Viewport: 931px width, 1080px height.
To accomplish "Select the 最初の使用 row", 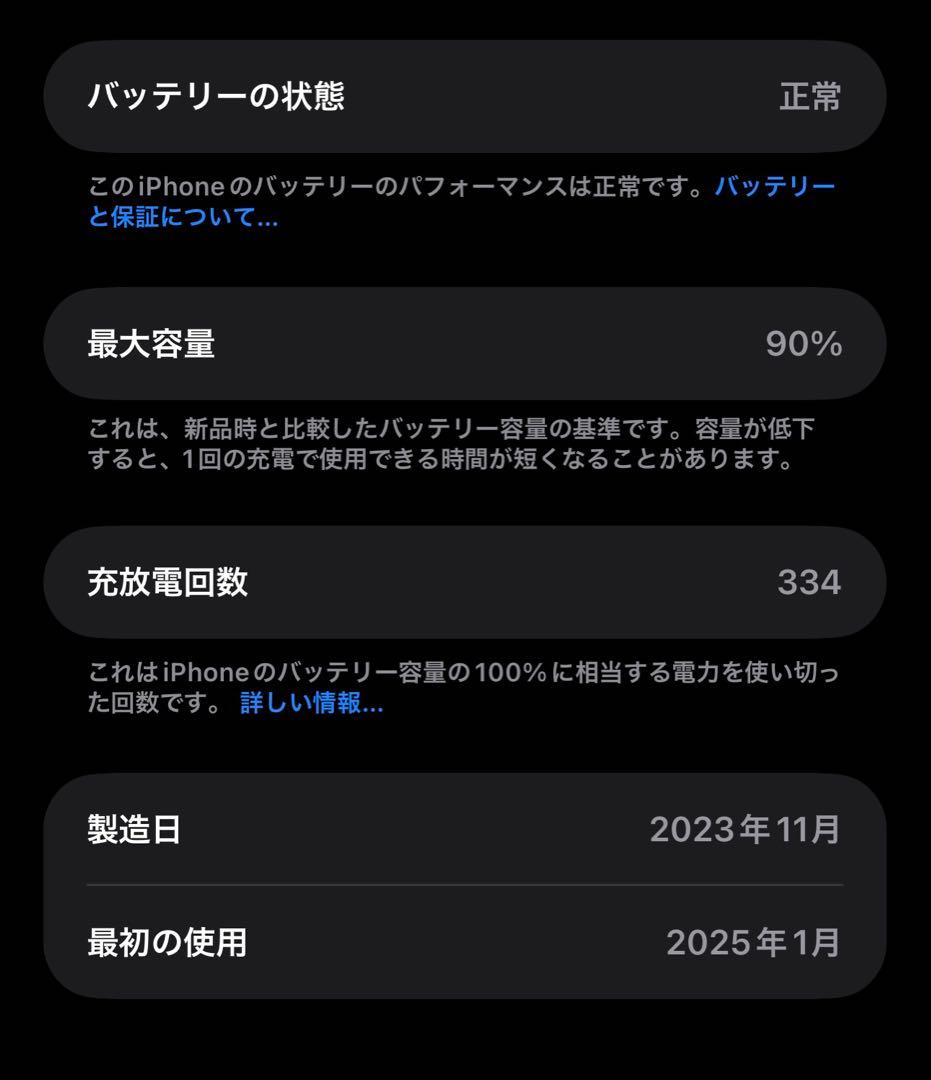I will pos(465,942).
